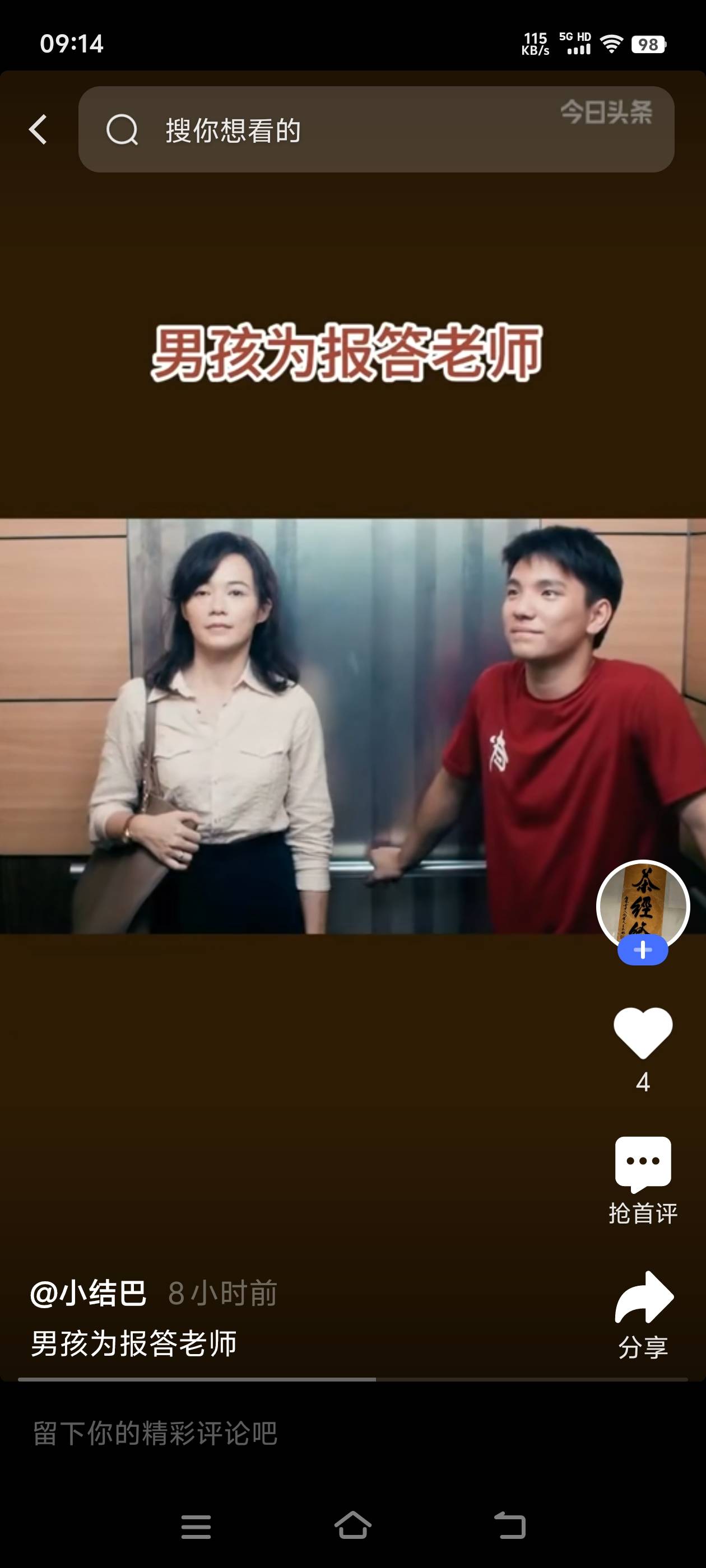Open the system recent apps menu
This screenshot has width=706, height=1568.
(x=196, y=1526)
